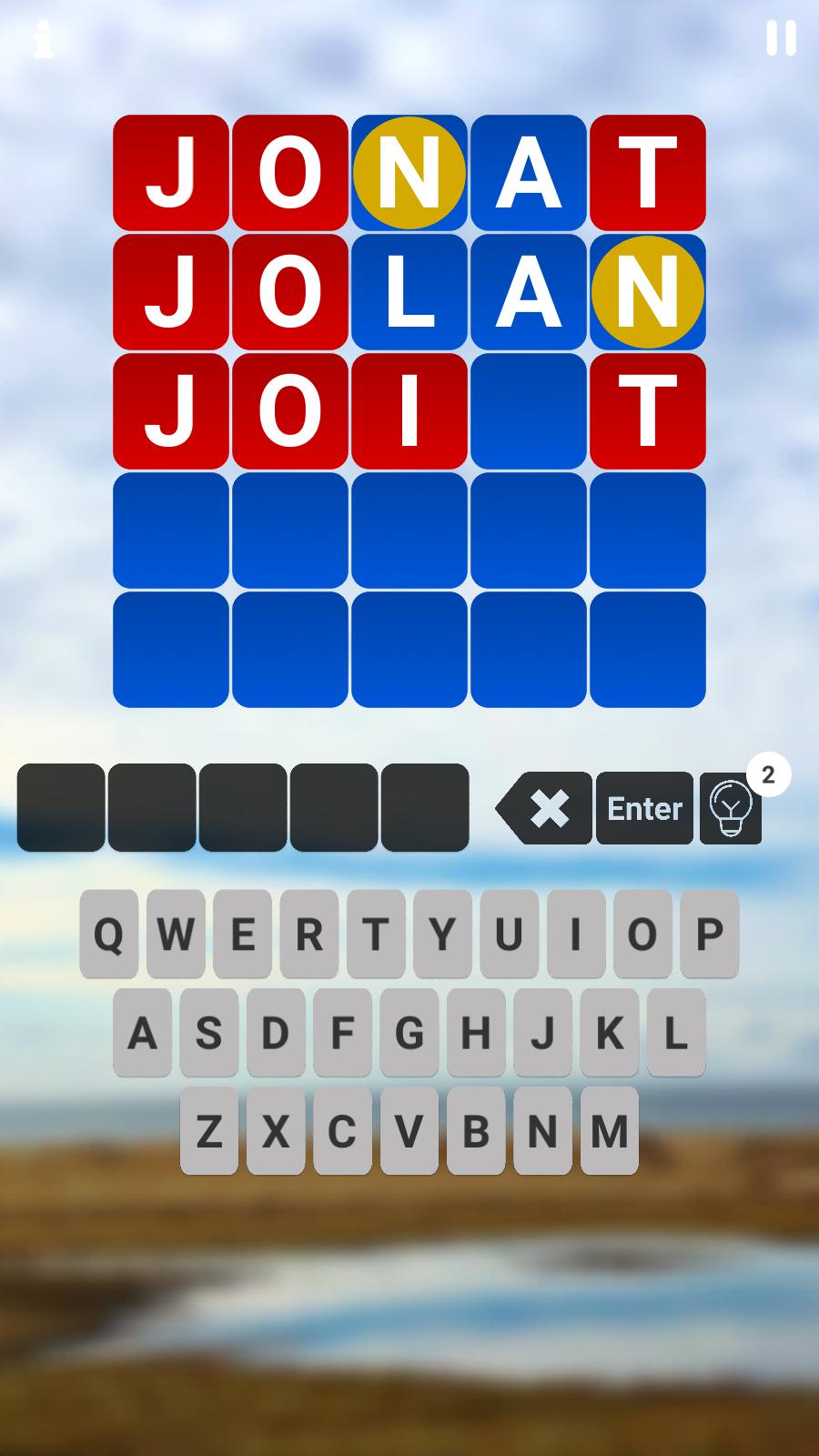Type the letter I
Image resolution: width=819 pixels, height=1456 pixels.
(x=576, y=934)
